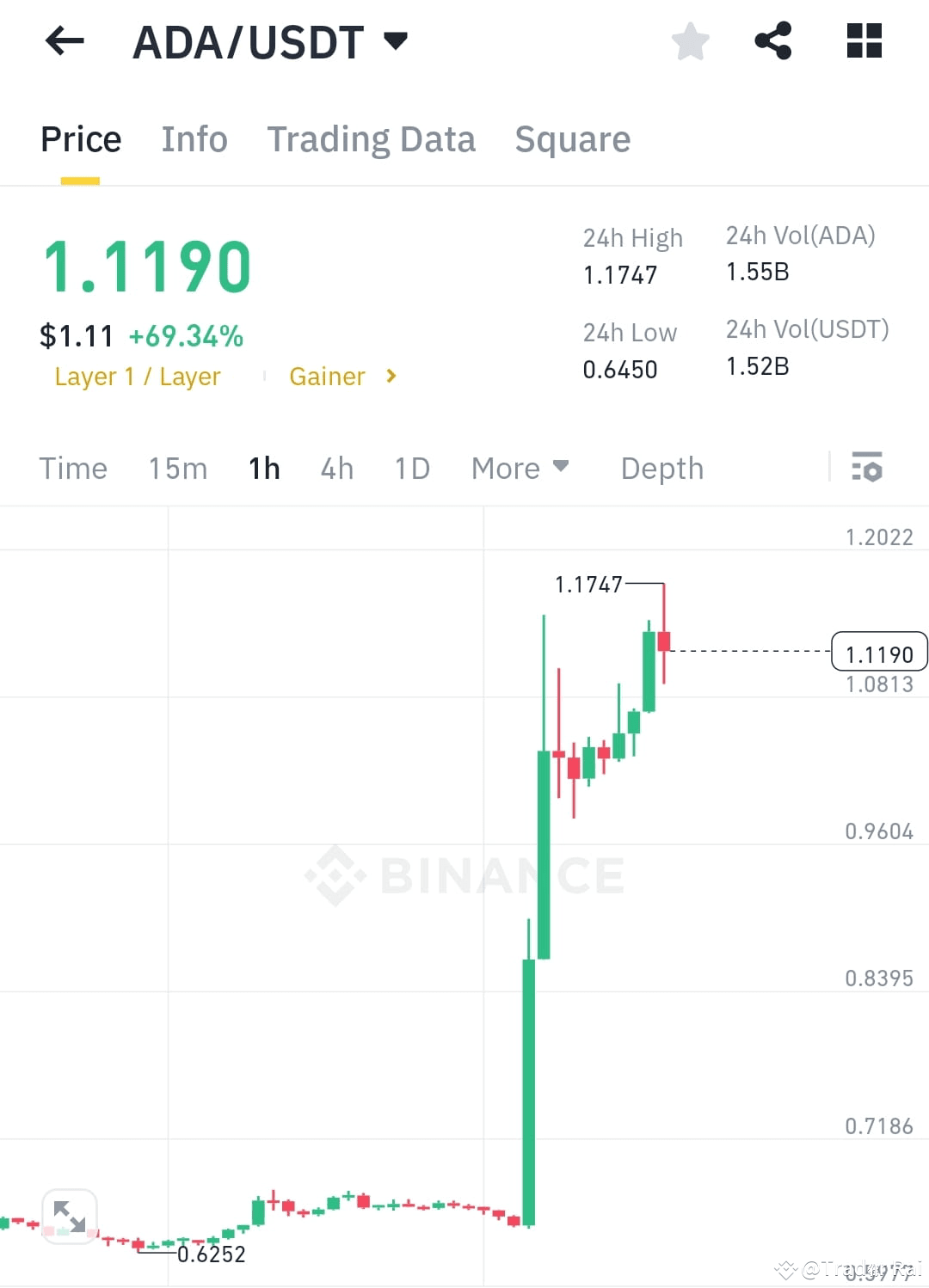929x1288 pixels.
Task: Open the apps grid menu
Action: click(x=862, y=40)
